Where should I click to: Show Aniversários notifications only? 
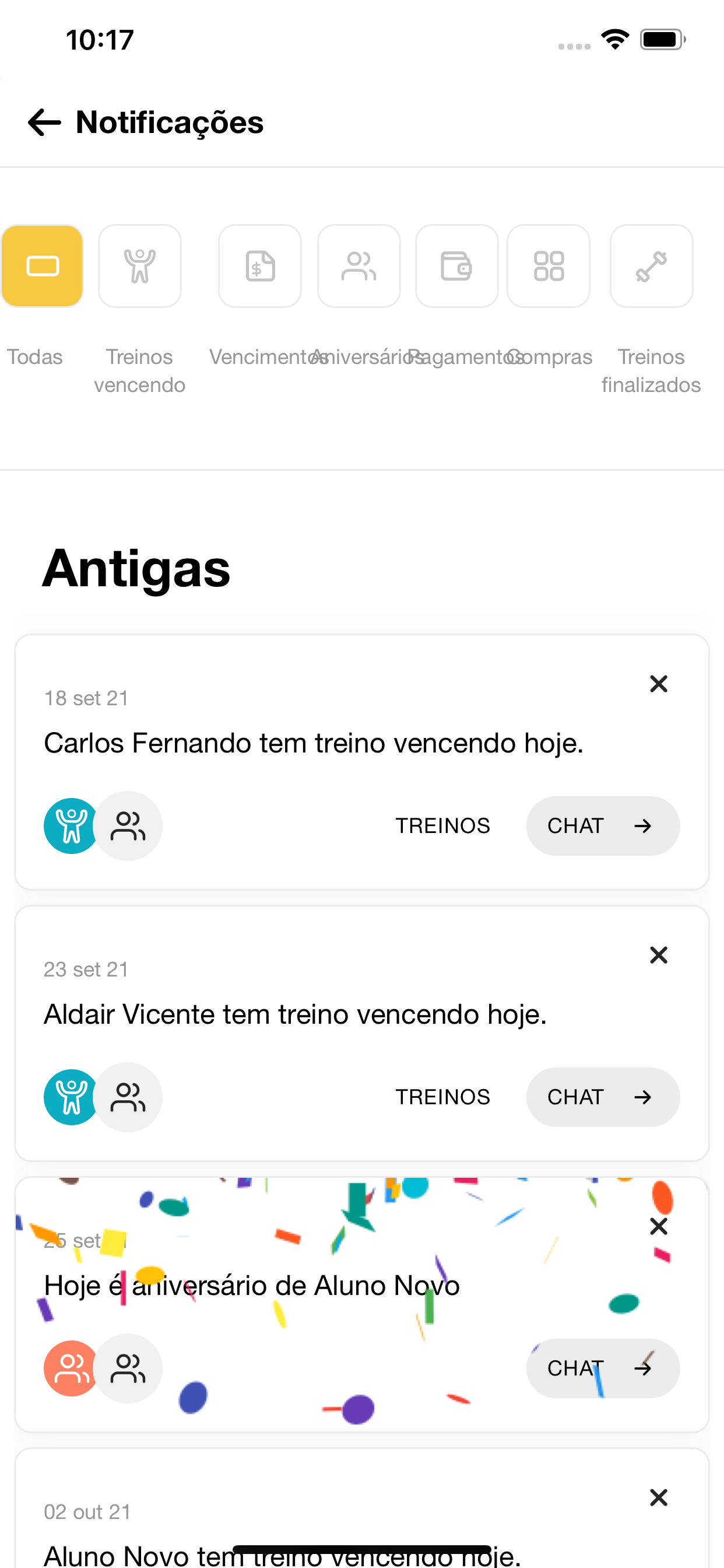coord(359,266)
